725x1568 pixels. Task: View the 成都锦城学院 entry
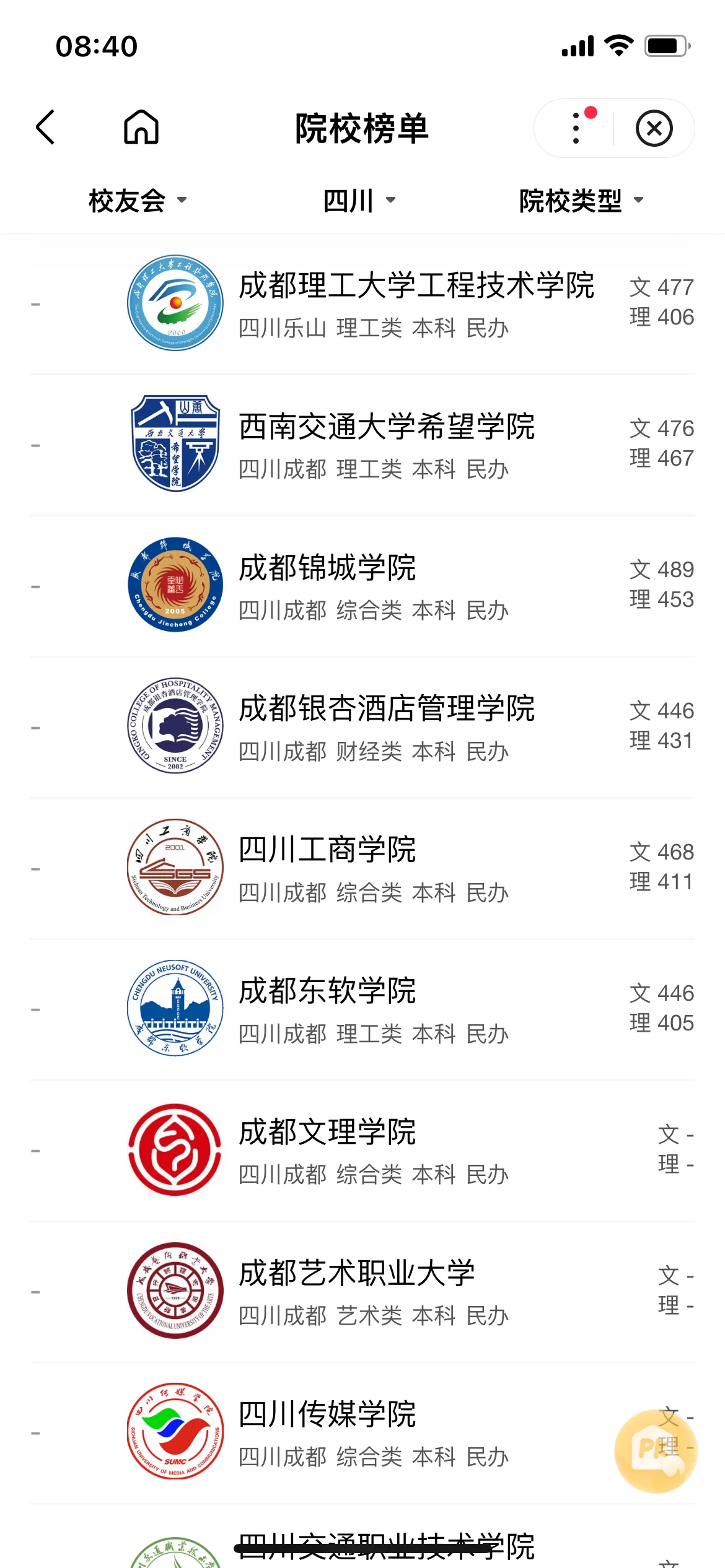(x=327, y=586)
